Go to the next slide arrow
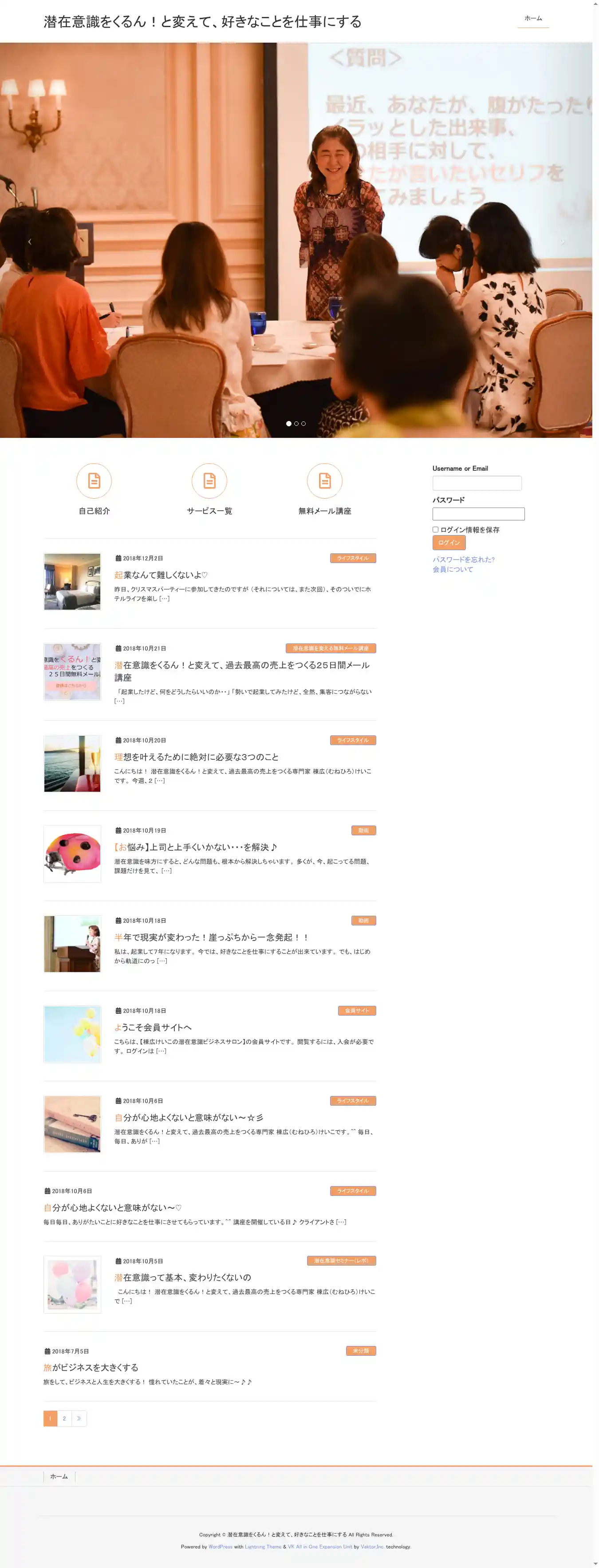Viewport: 599px width, 1568px height. coord(562,242)
